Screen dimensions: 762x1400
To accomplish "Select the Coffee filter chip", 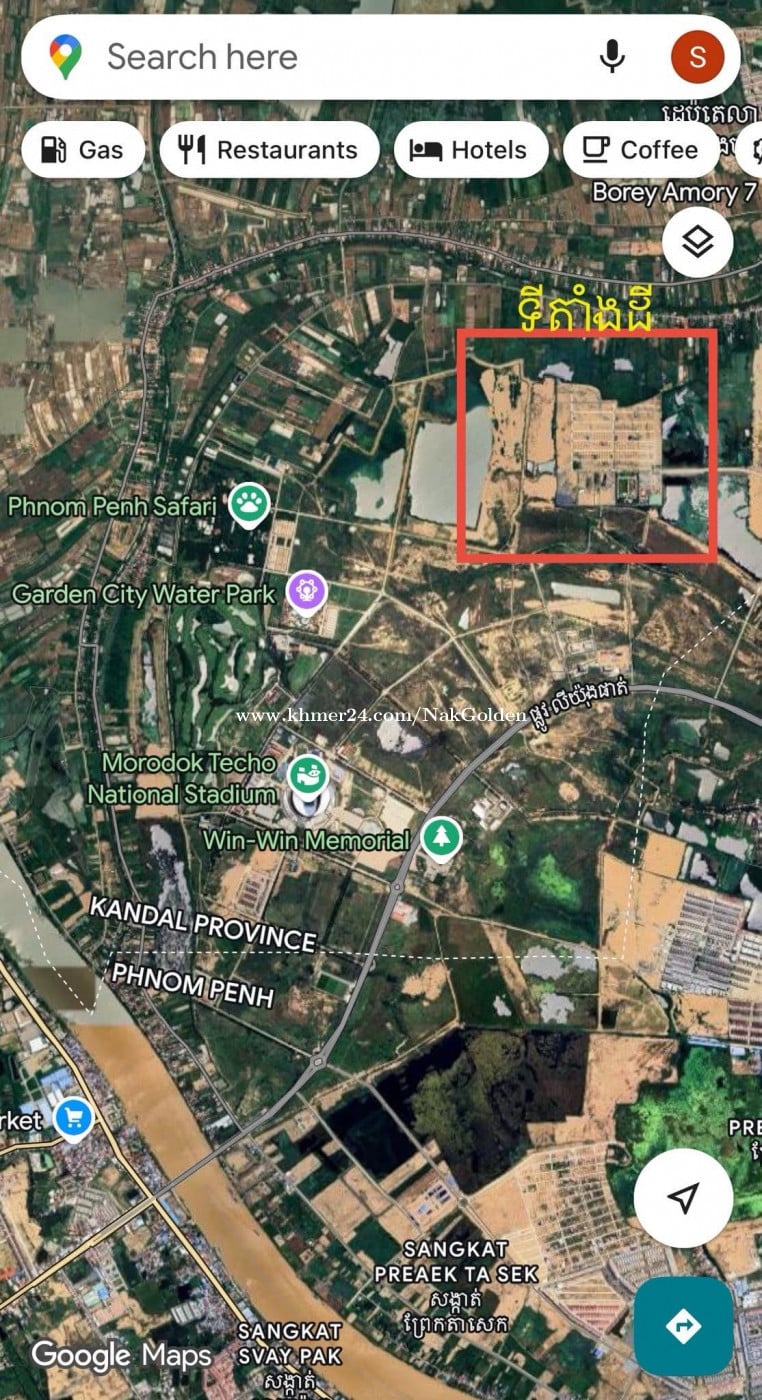I will [641, 150].
